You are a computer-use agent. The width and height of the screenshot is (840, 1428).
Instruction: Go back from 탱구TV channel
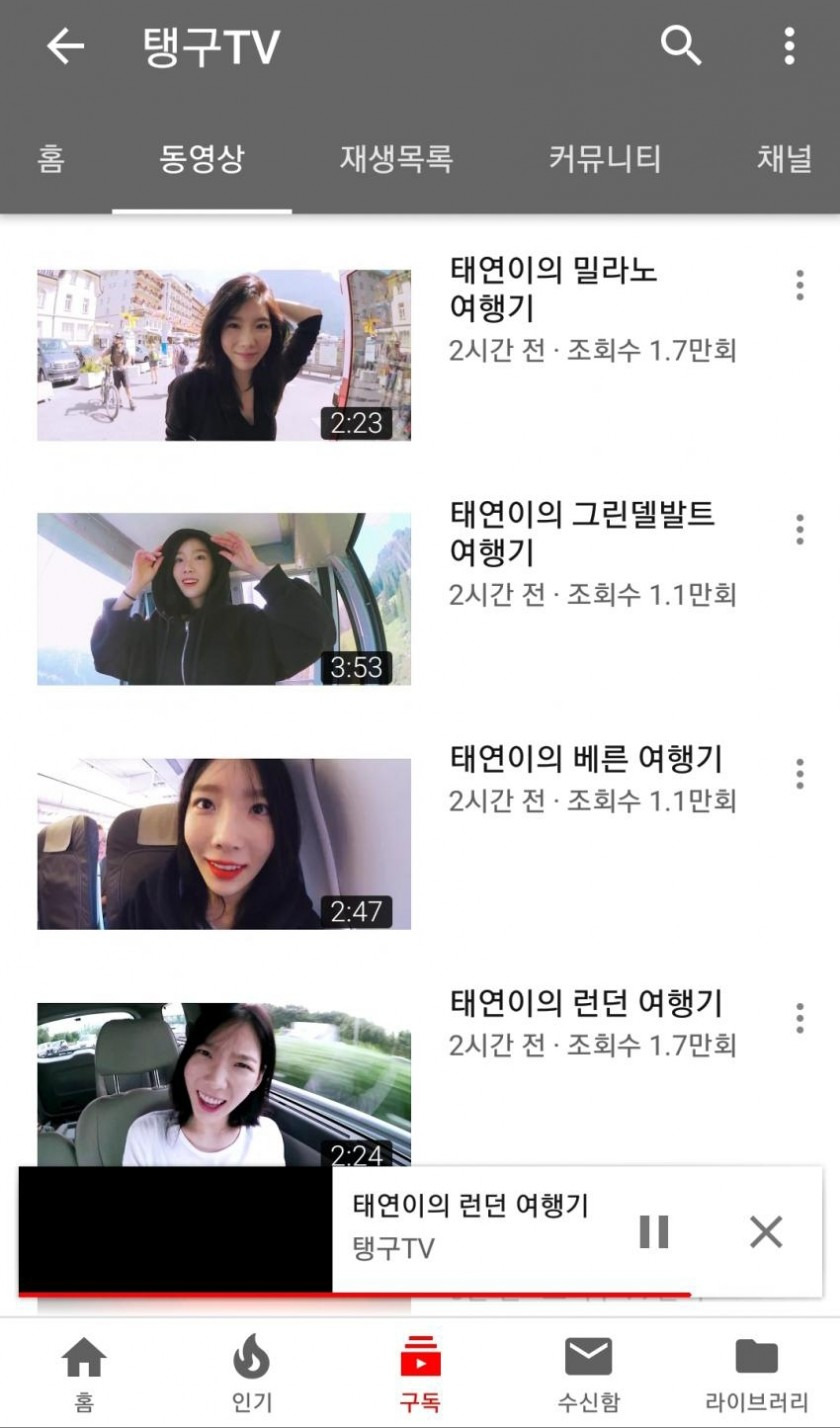pos(66,46)
